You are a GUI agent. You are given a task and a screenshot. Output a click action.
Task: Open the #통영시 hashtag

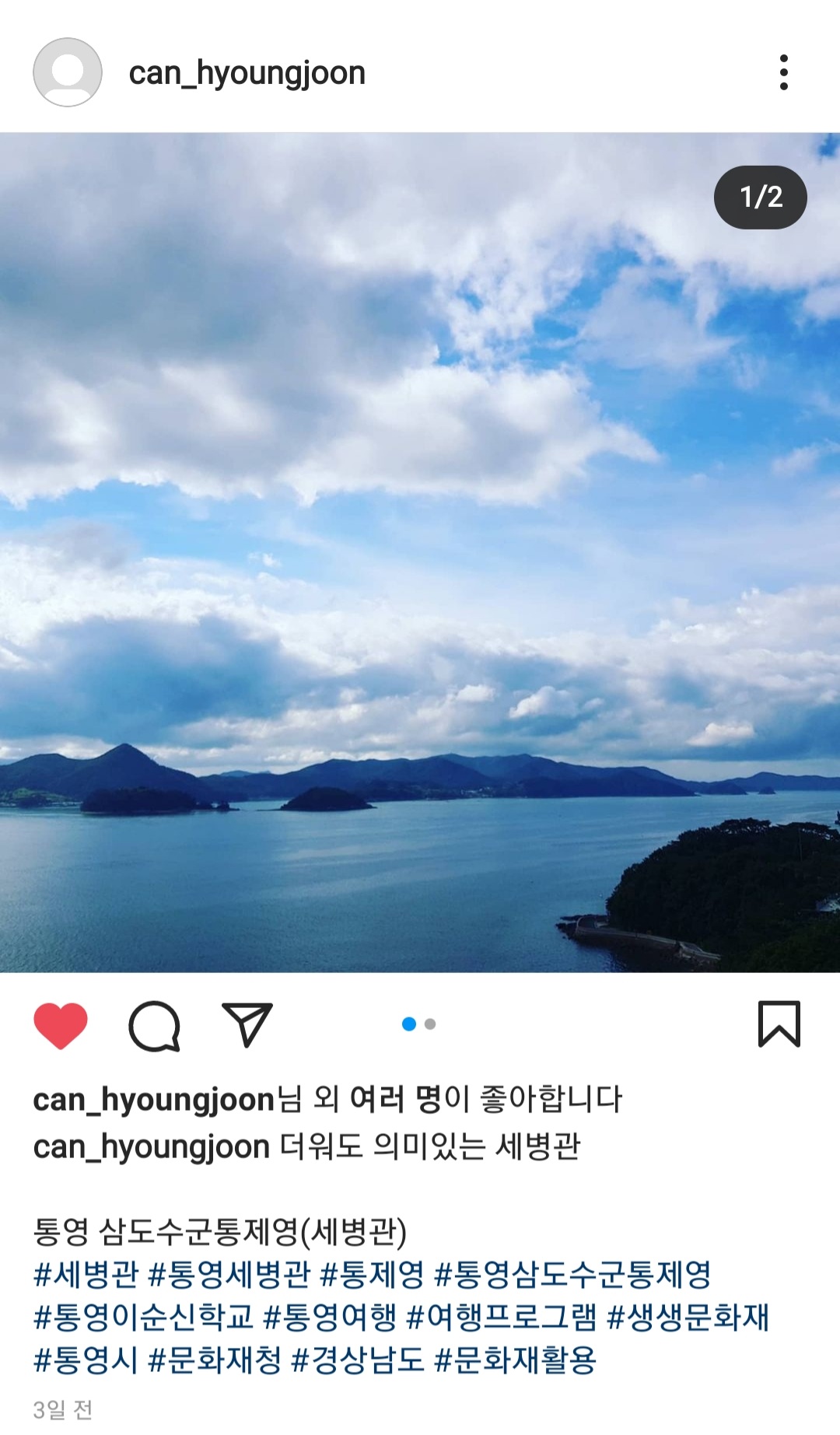point(86,1360)
